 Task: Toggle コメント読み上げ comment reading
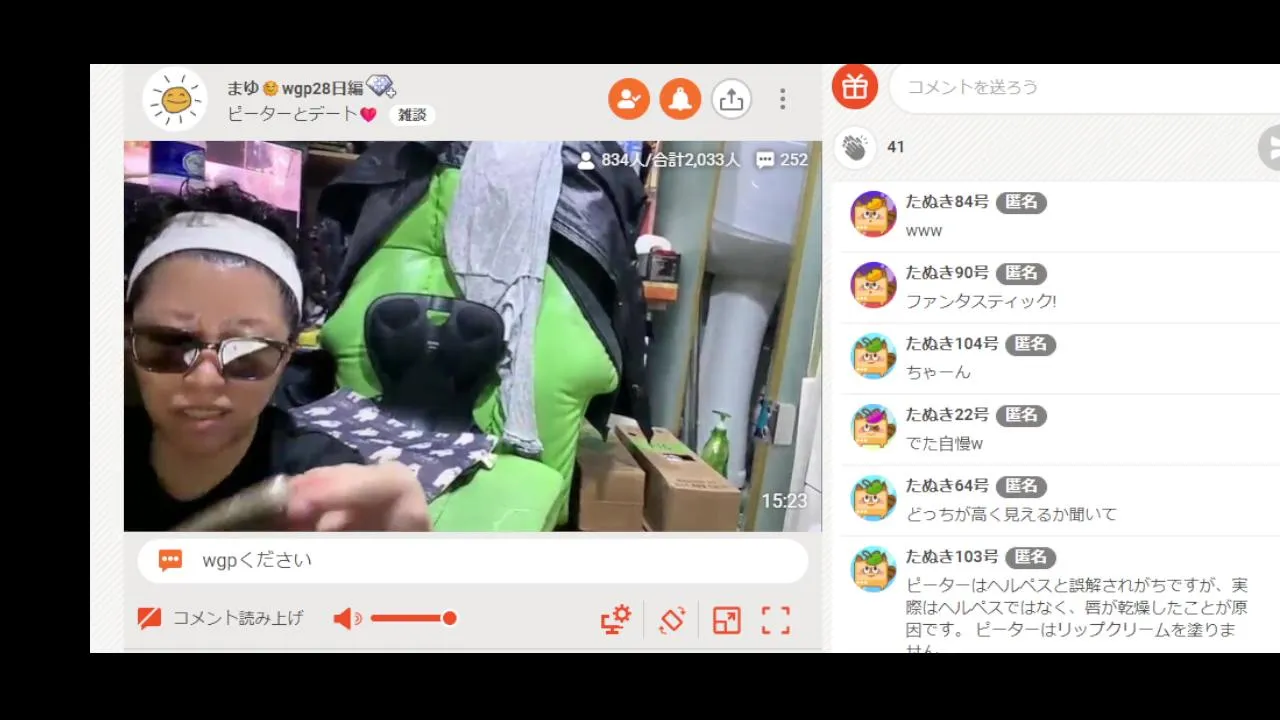pos(220,618)
